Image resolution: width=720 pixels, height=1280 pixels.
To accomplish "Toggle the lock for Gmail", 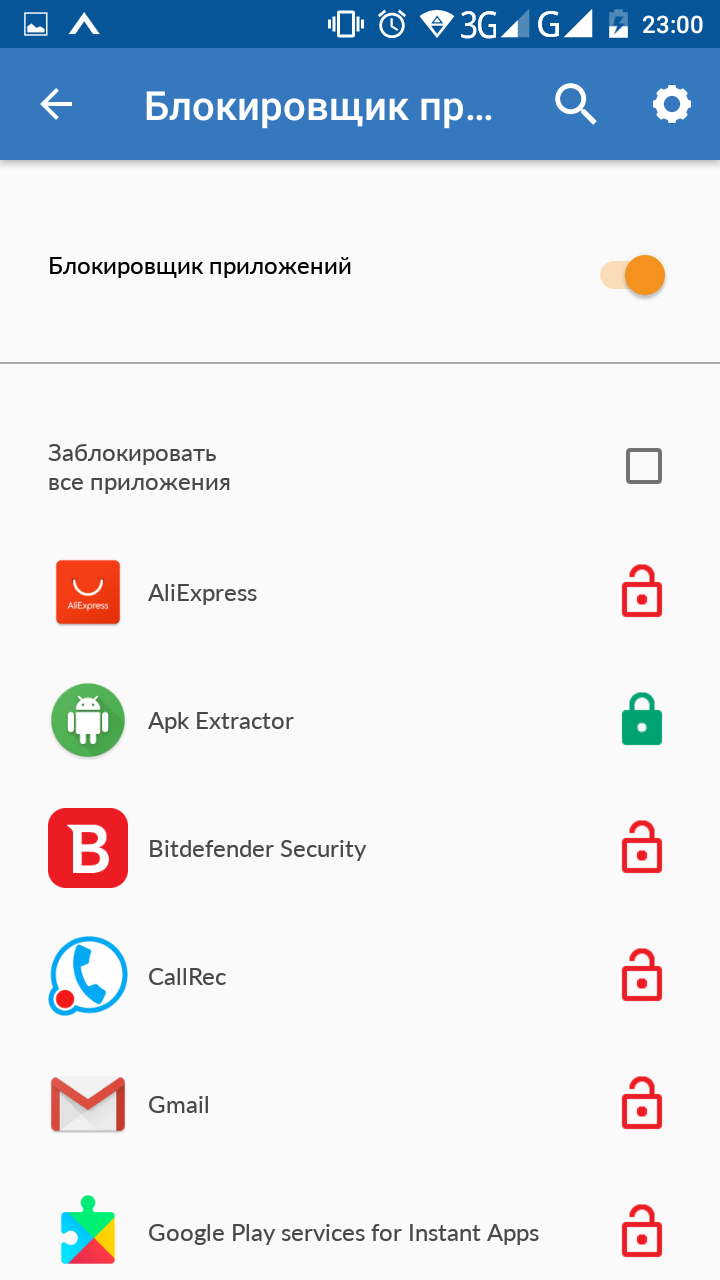I will click(x=641, y=1104).
